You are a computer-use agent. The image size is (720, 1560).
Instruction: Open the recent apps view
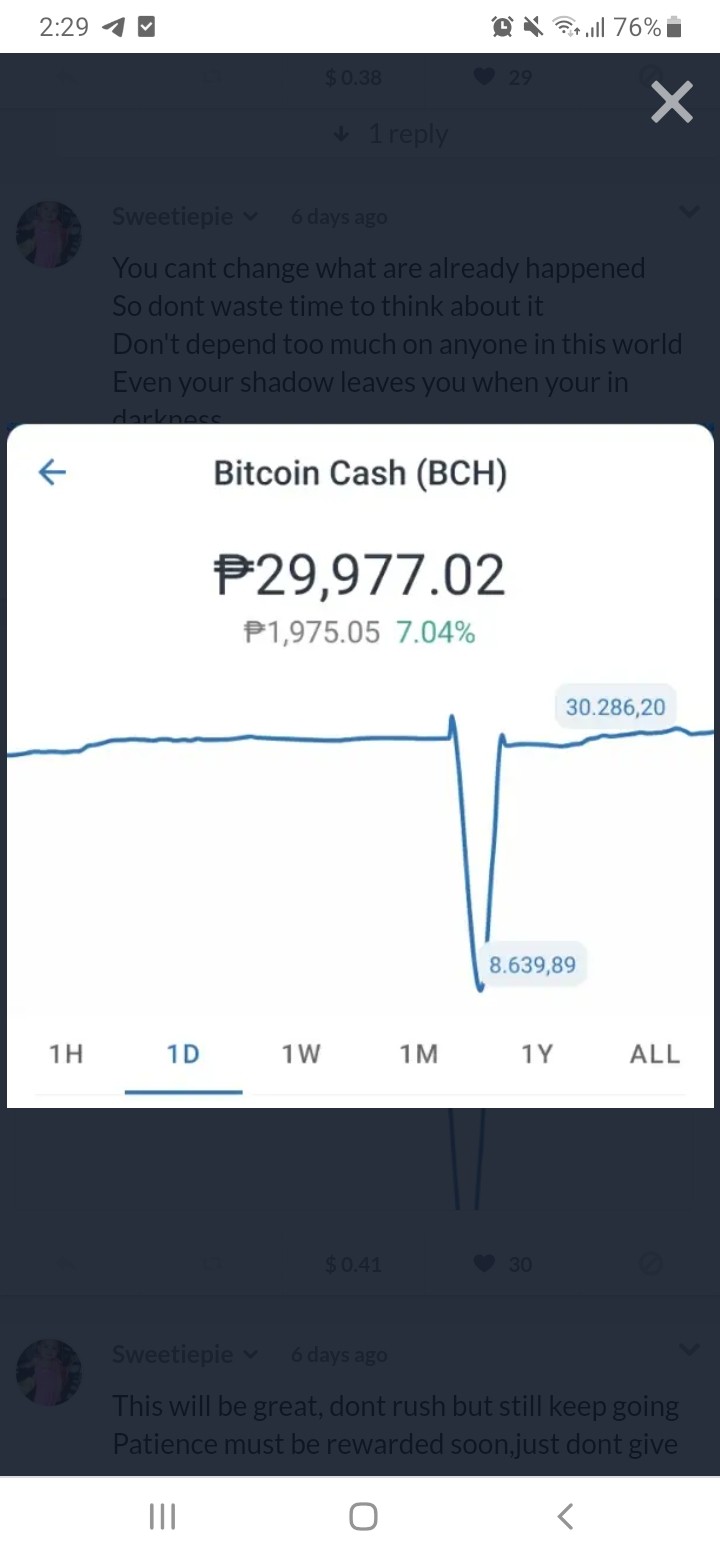tap(162, 1517)
